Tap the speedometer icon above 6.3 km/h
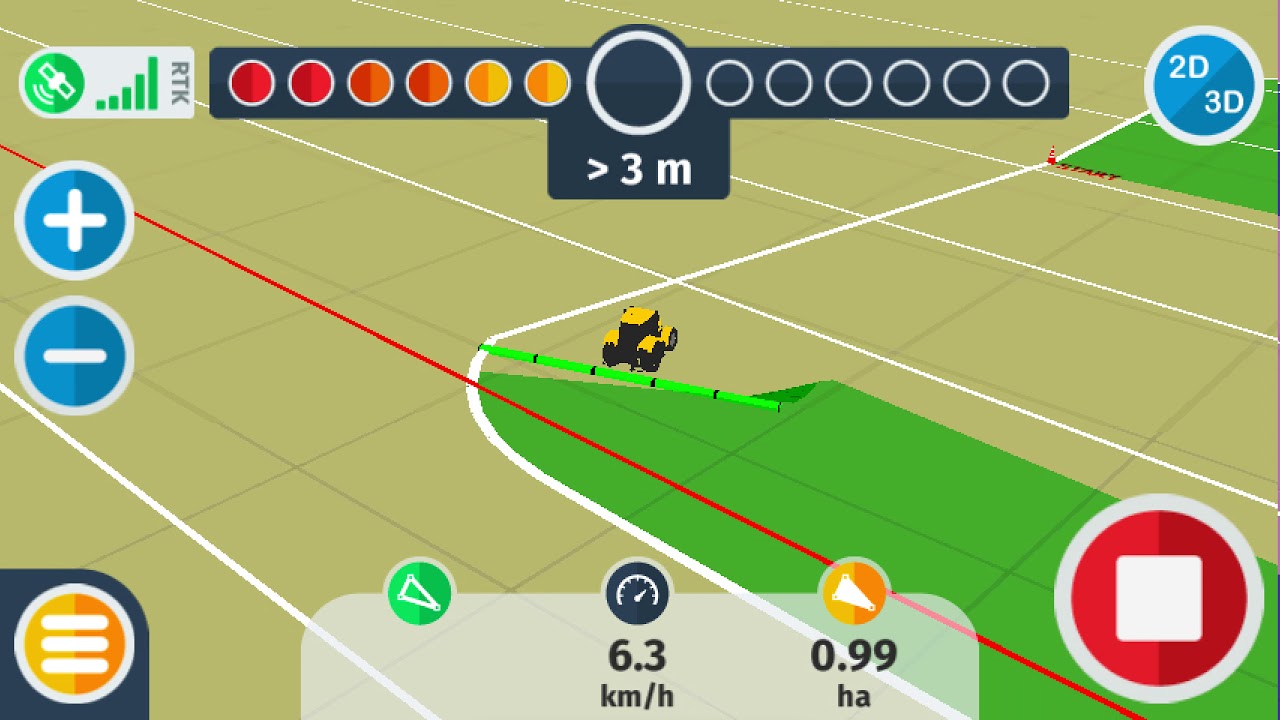Viewport: 1280px width, 720px height. pyautogui.click(x=637, y=592)
